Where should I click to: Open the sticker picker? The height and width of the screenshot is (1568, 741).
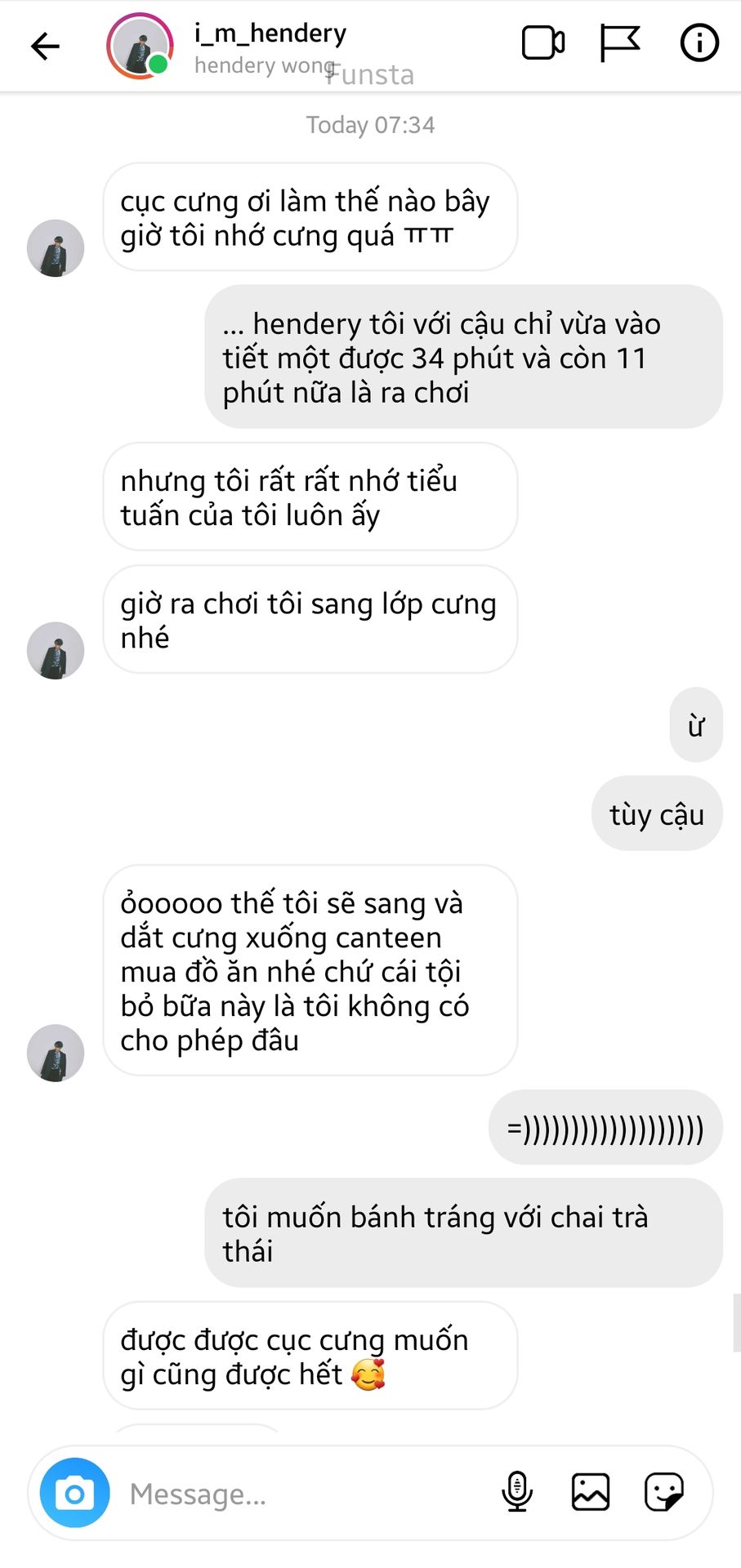coord(663,1492)
